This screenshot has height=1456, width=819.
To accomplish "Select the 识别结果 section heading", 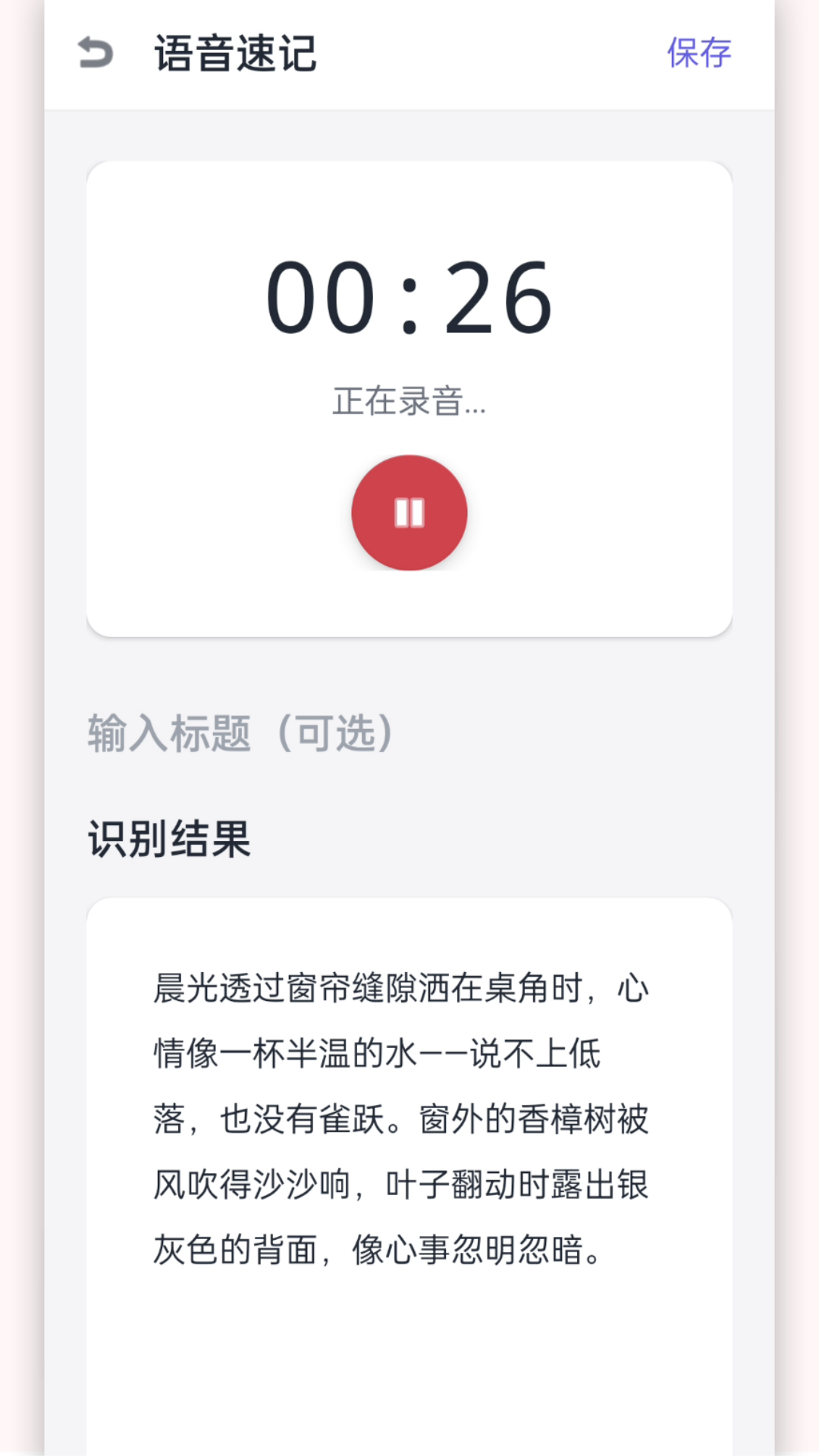I will pos(170,838).
